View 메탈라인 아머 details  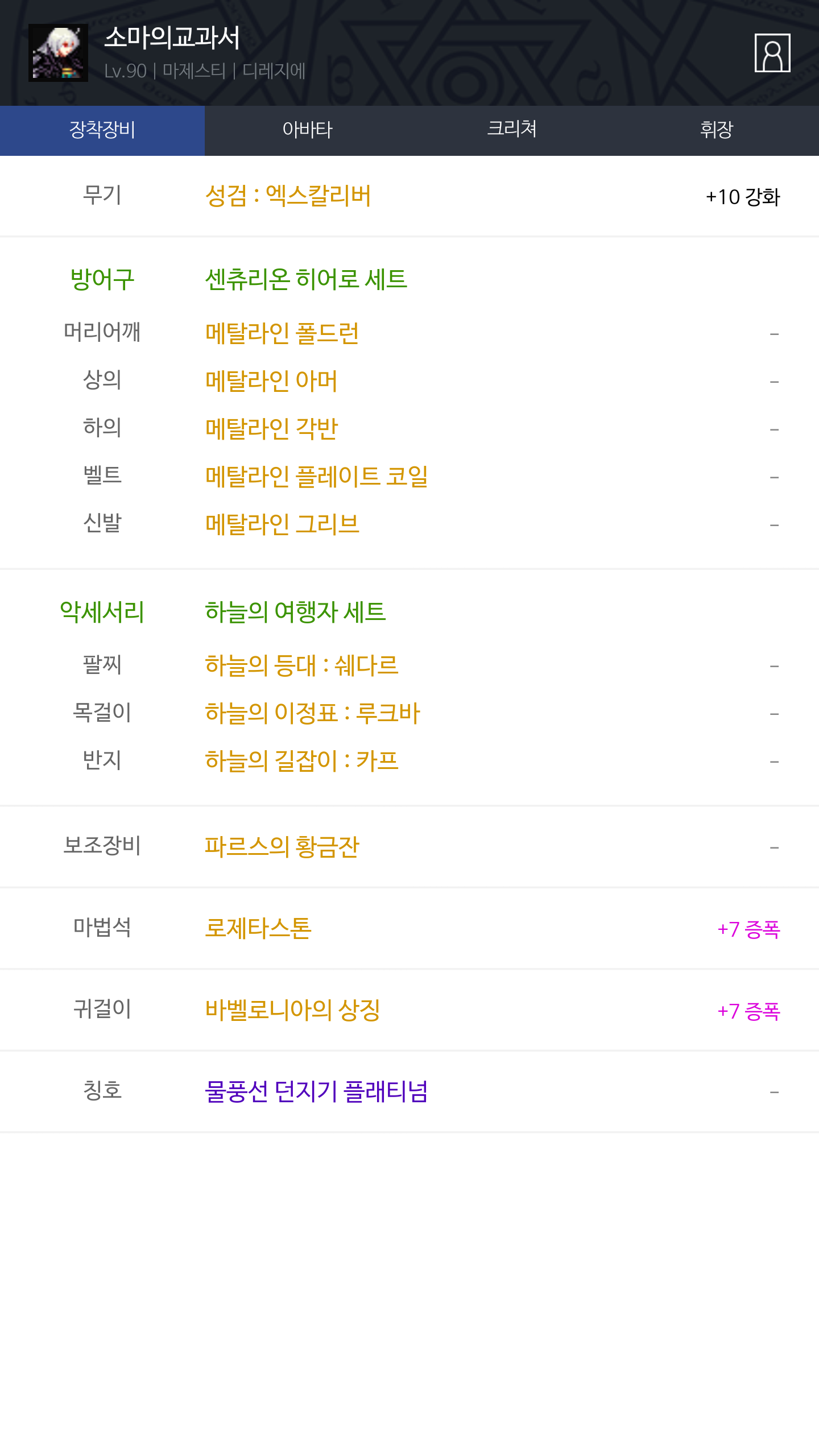point(271,381)
